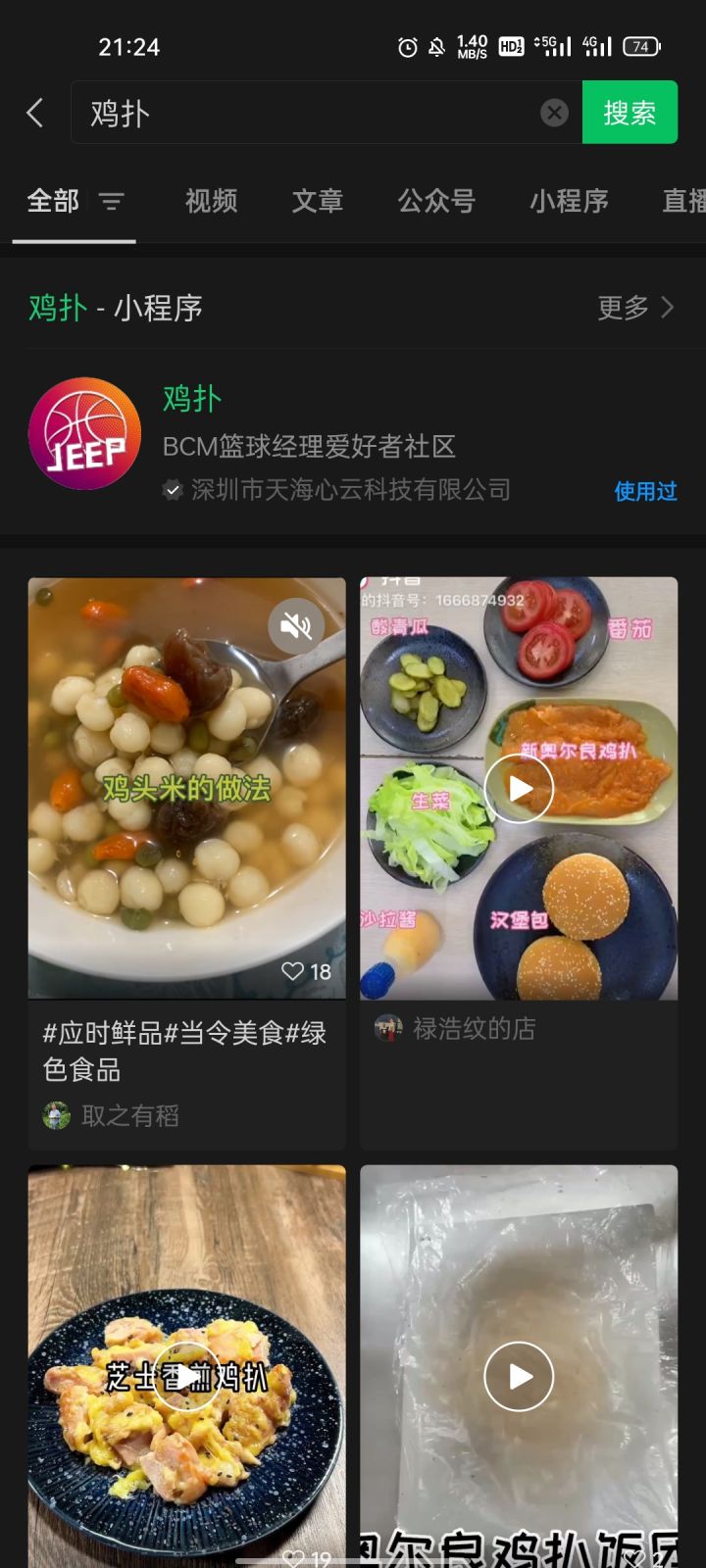
Task: Unmute the 鸡头米 video via speaker icon
Action: pos(297,625)
